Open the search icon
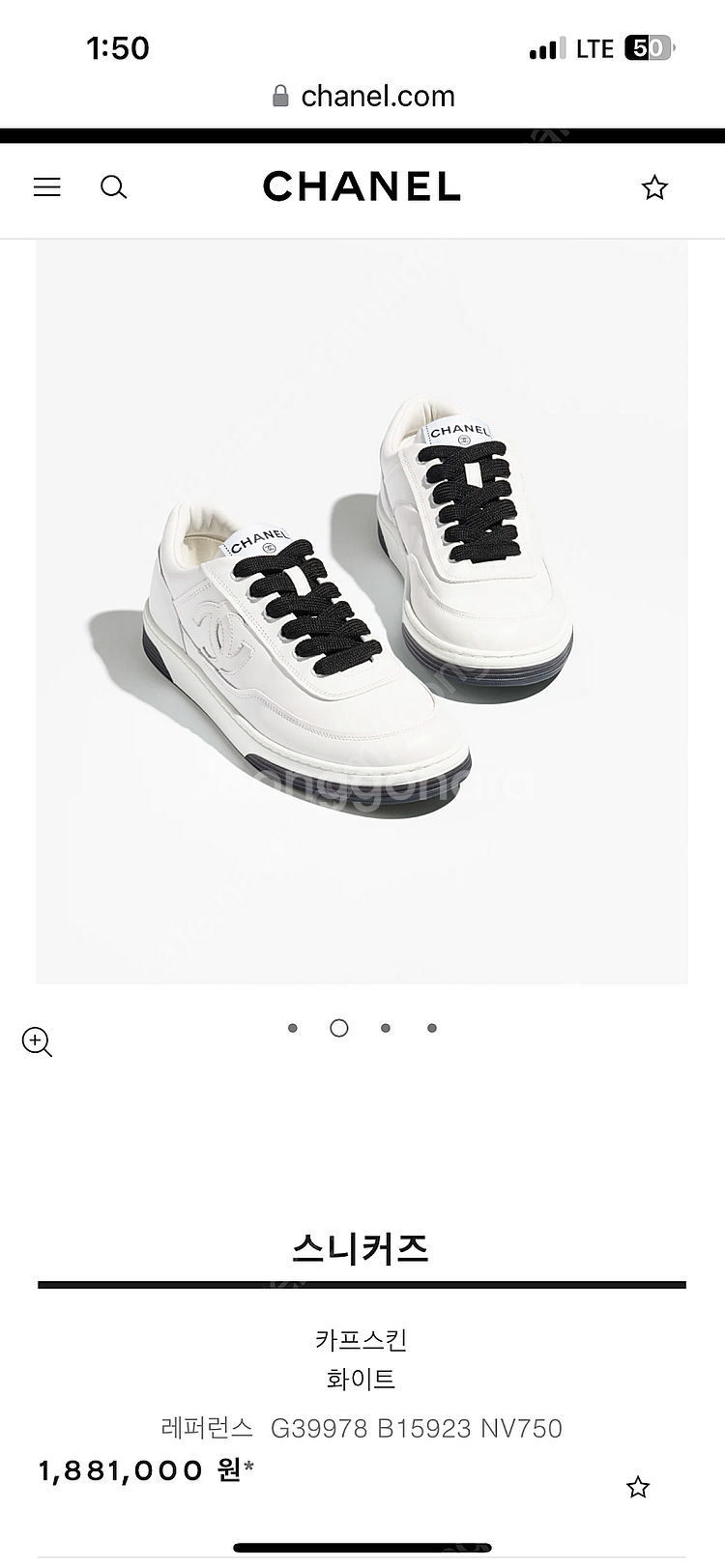The image size is (725, 1568). [114, 187]
